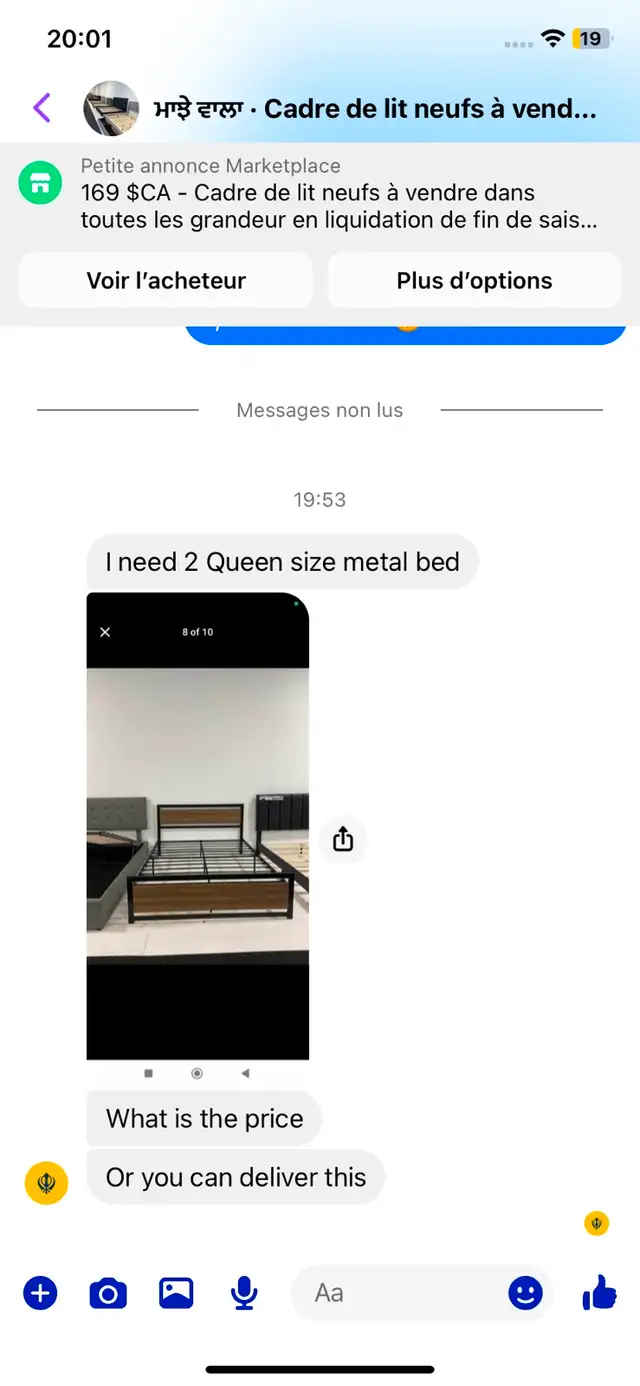Tap Voir l'acheteur button
640x1386 pixels.
(166, 281)
